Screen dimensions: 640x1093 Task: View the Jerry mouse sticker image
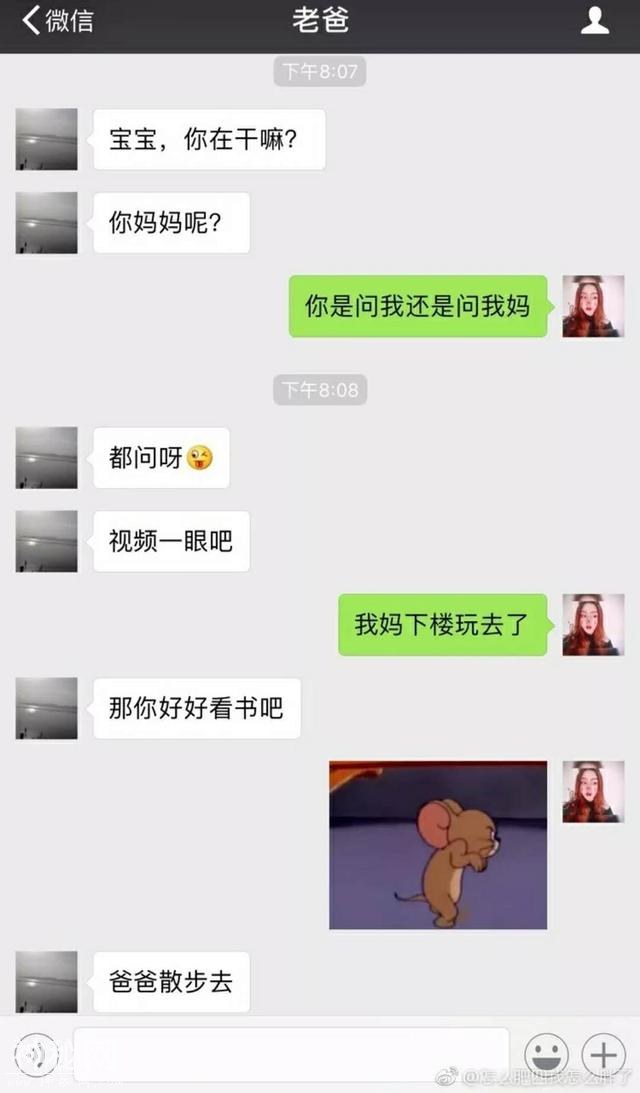[x=438, y=845]
